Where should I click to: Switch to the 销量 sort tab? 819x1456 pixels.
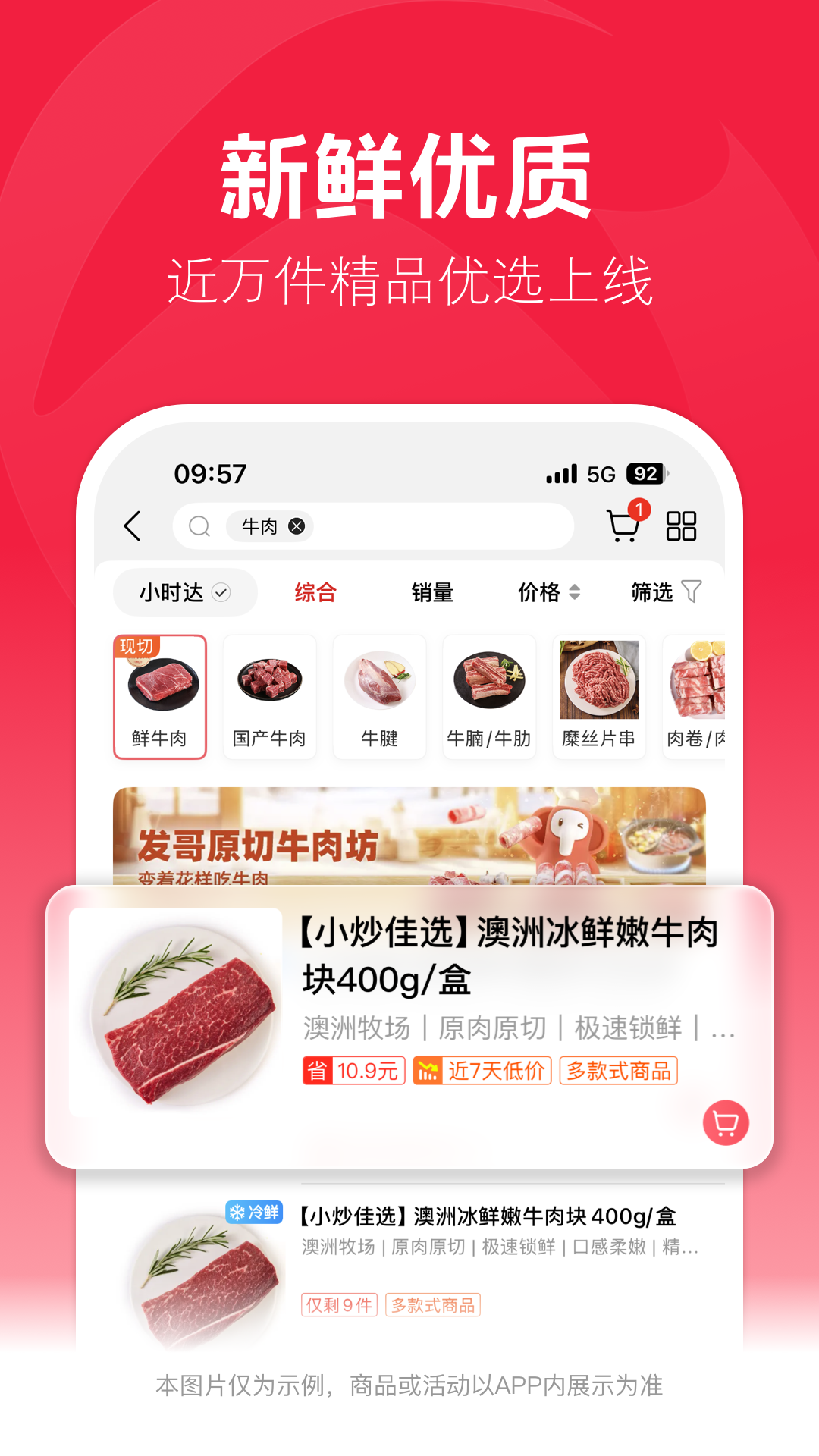(x=432, y=593)
